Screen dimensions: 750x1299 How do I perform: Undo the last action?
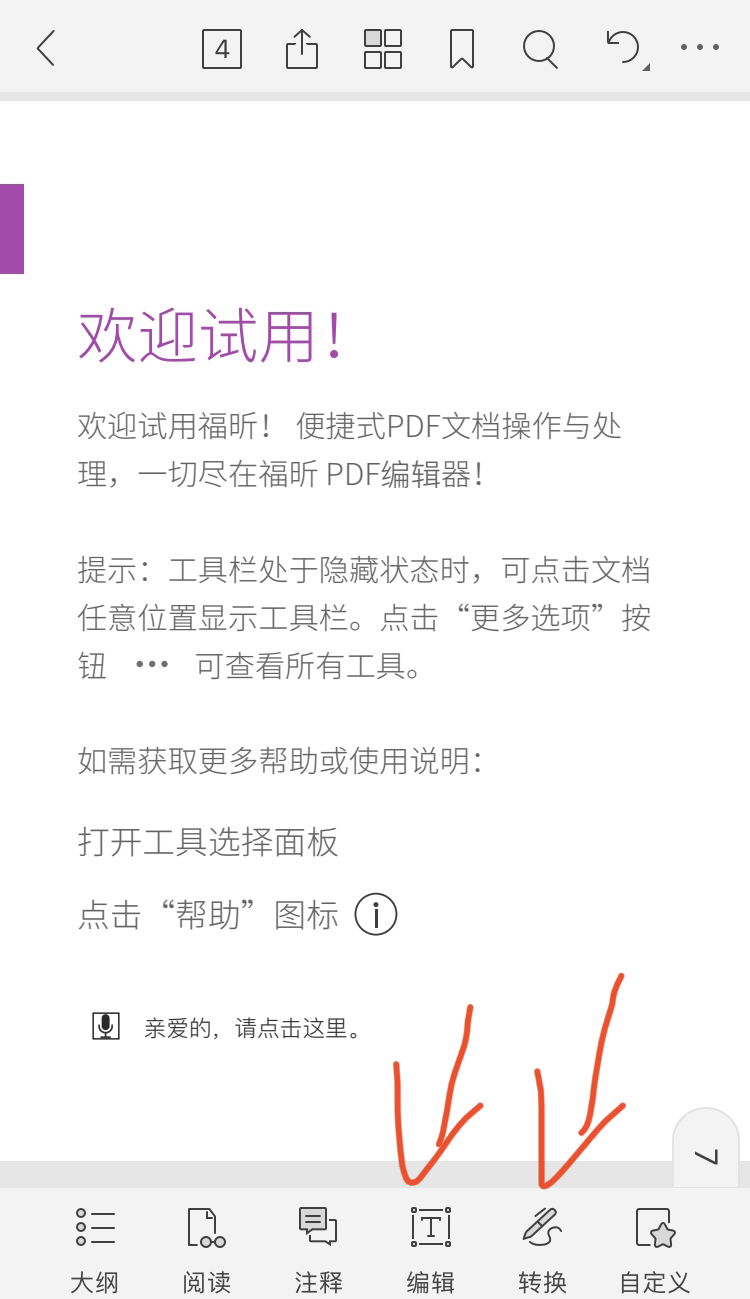[x=624, y=48]
